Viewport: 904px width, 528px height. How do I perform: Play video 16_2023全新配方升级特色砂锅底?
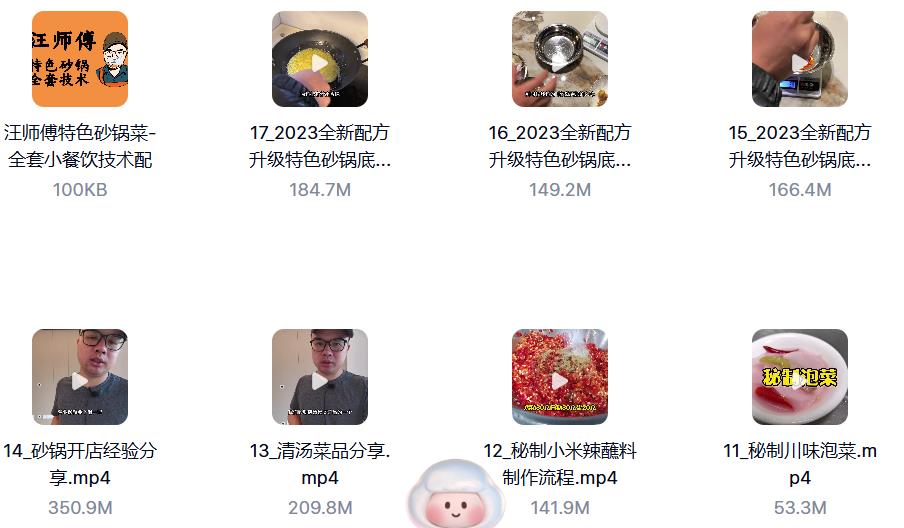[x=560, y=59]
